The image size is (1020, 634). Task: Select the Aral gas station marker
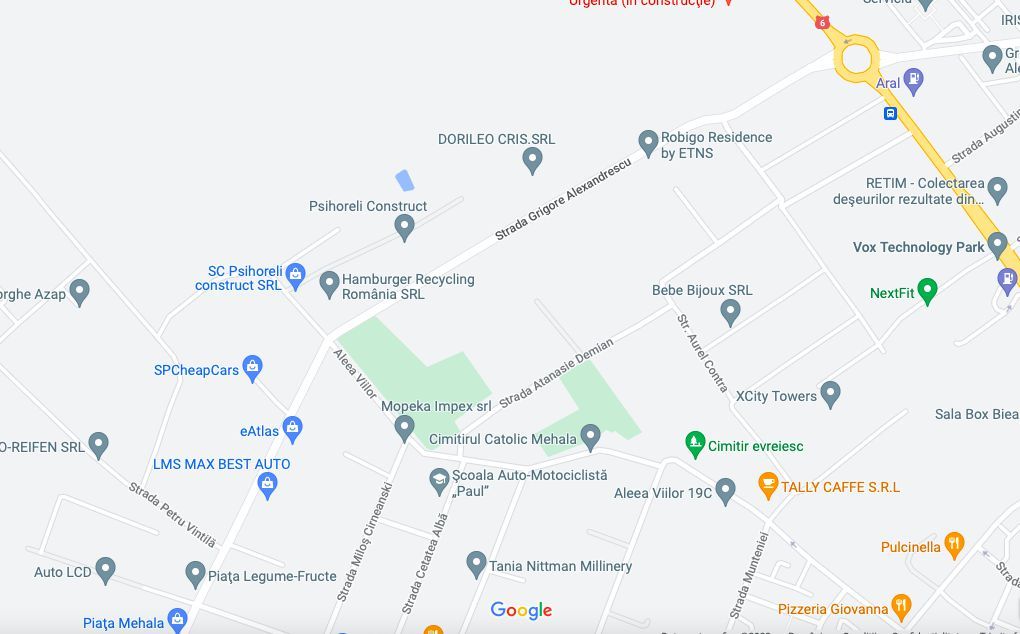tap(913, 80)
